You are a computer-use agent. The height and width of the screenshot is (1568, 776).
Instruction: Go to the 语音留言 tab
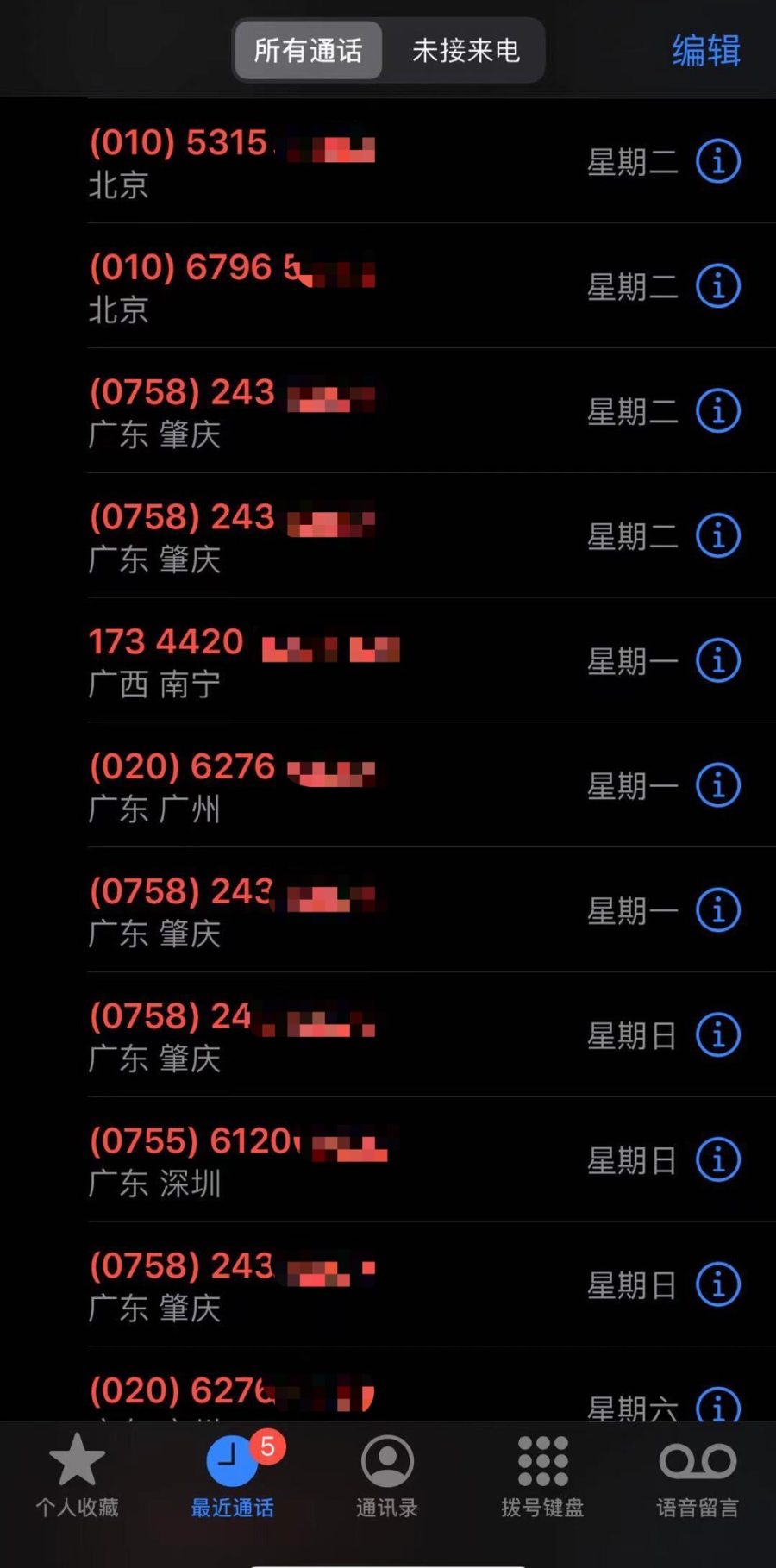click(x=698, y=1476)
